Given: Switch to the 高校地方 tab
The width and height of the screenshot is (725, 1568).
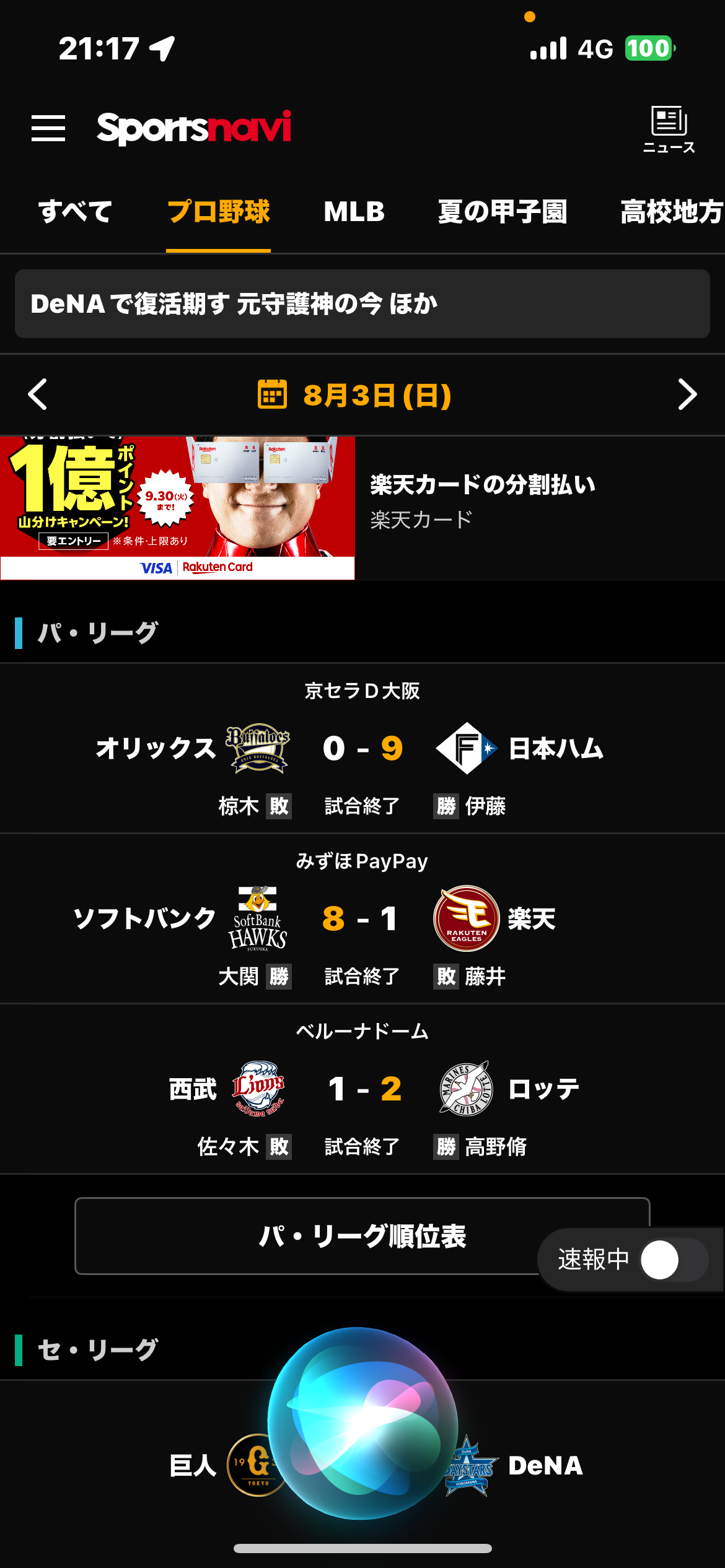Looking at the screenshot, I should [x=671, y=212].
